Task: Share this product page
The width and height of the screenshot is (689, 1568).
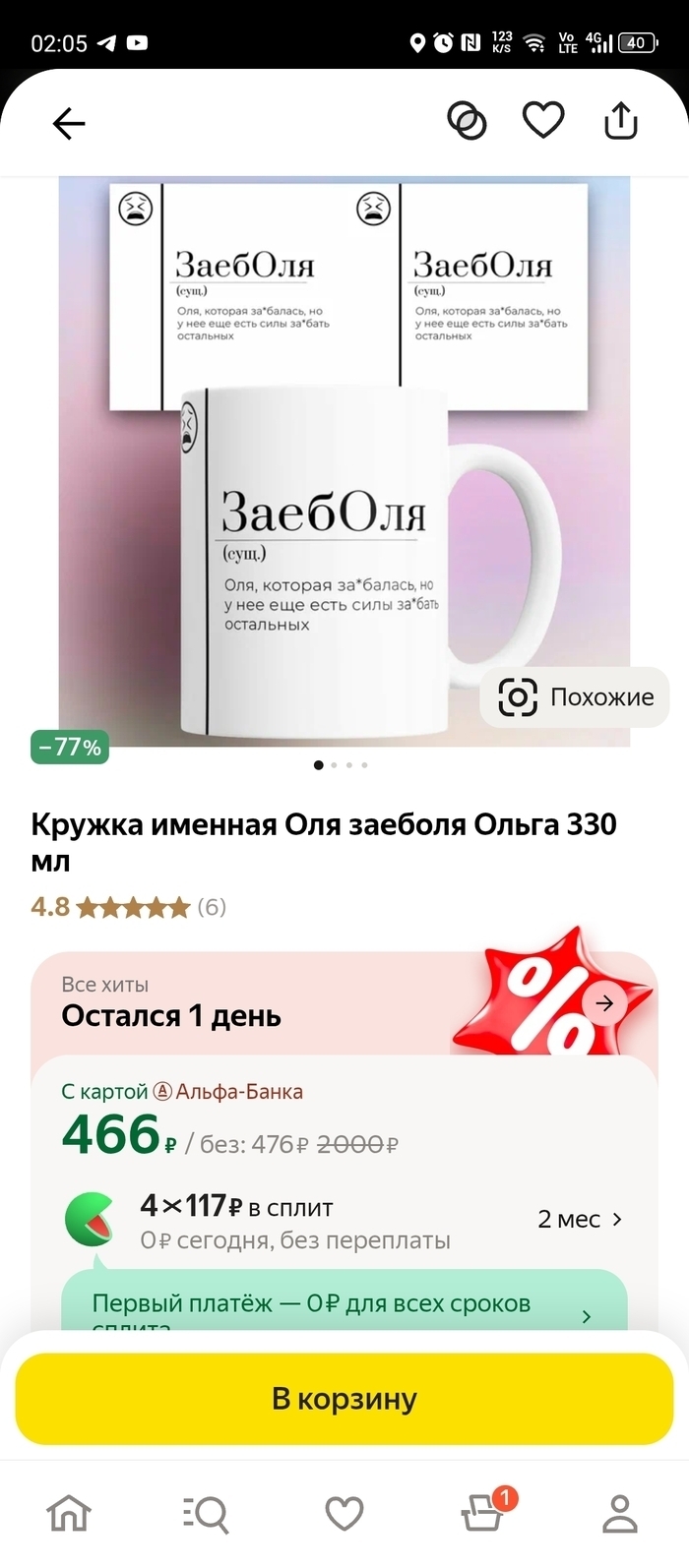Action: [620, 121]
